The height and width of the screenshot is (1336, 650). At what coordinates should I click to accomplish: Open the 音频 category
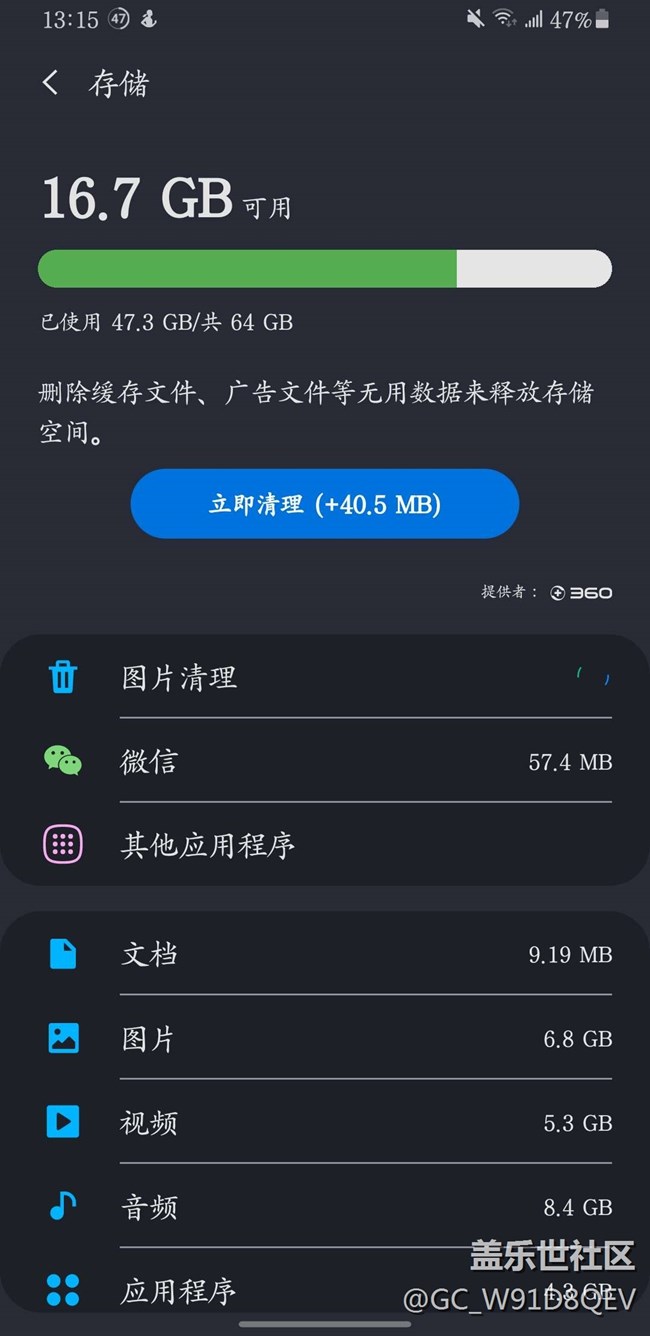[x=325, y=1207]
